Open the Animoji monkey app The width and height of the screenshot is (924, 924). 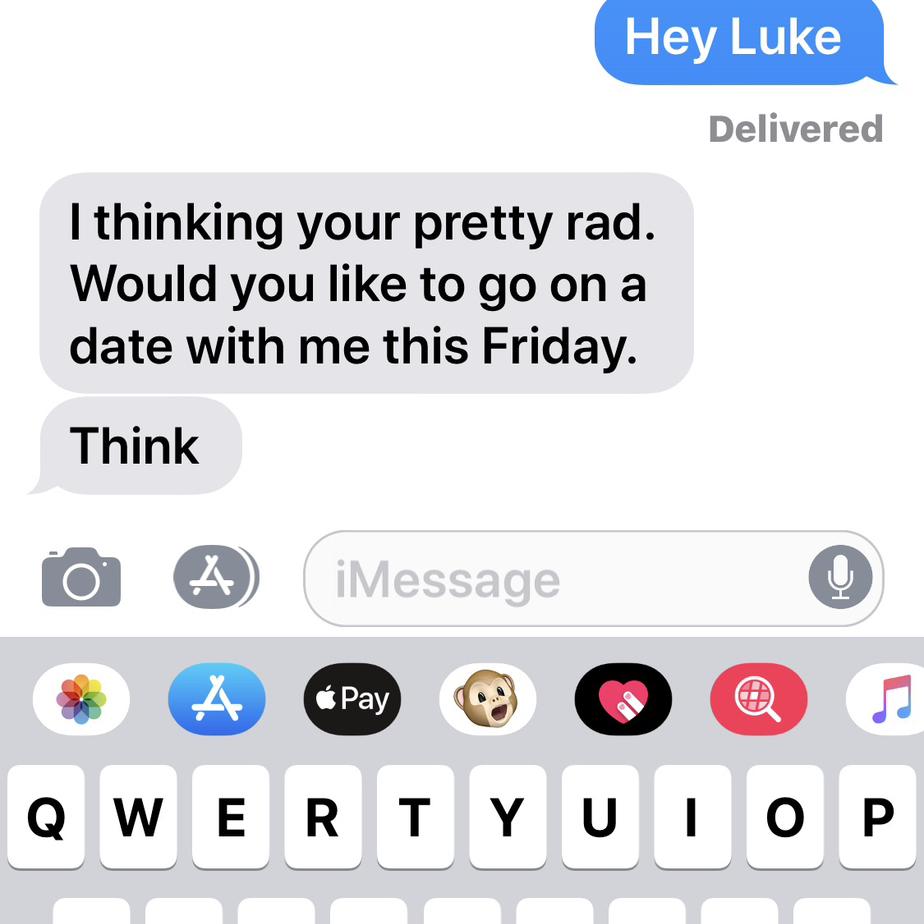tap(487, 699)
